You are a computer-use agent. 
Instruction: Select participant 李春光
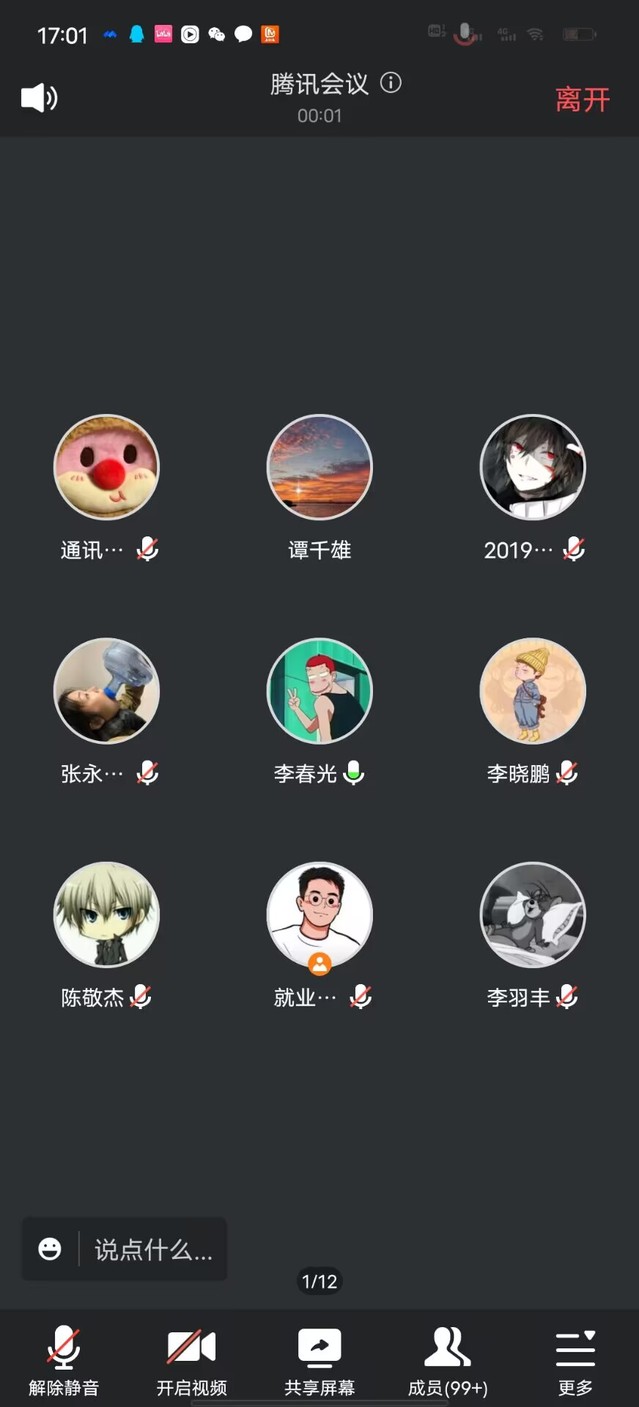319,691
